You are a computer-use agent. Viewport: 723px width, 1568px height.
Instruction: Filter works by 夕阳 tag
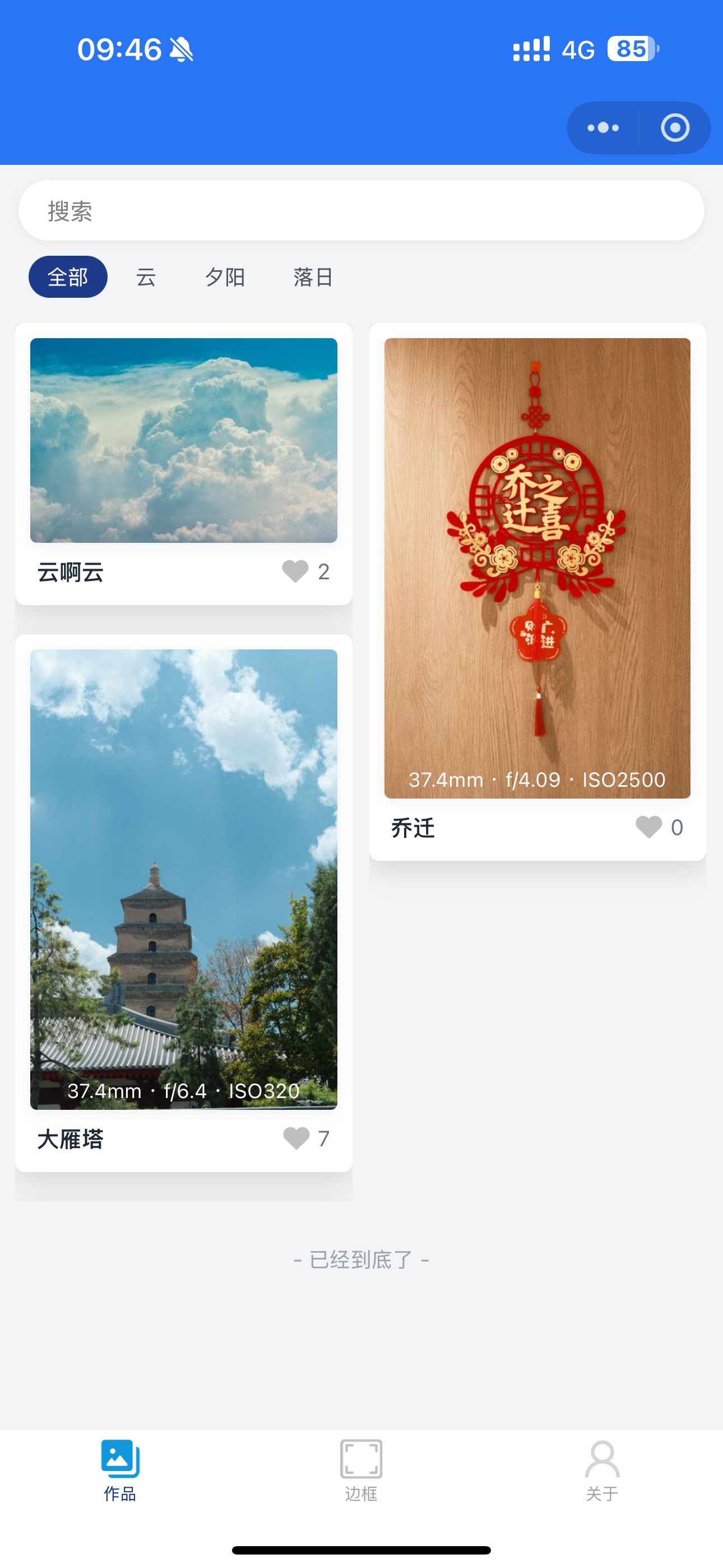pyautogui.click(x=225, y=277)
